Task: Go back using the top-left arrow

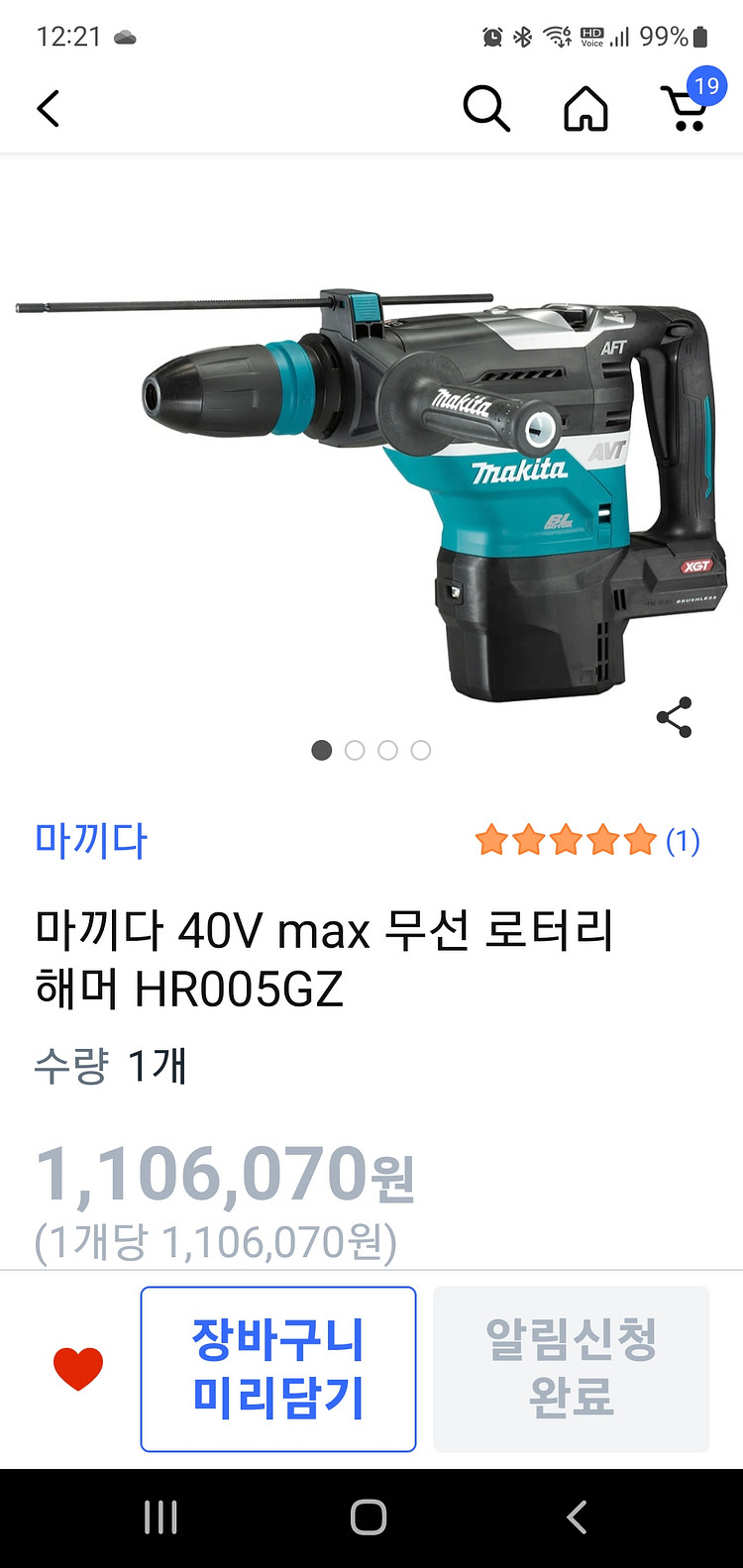Action: pyautogui.click(x=49, y=109)
